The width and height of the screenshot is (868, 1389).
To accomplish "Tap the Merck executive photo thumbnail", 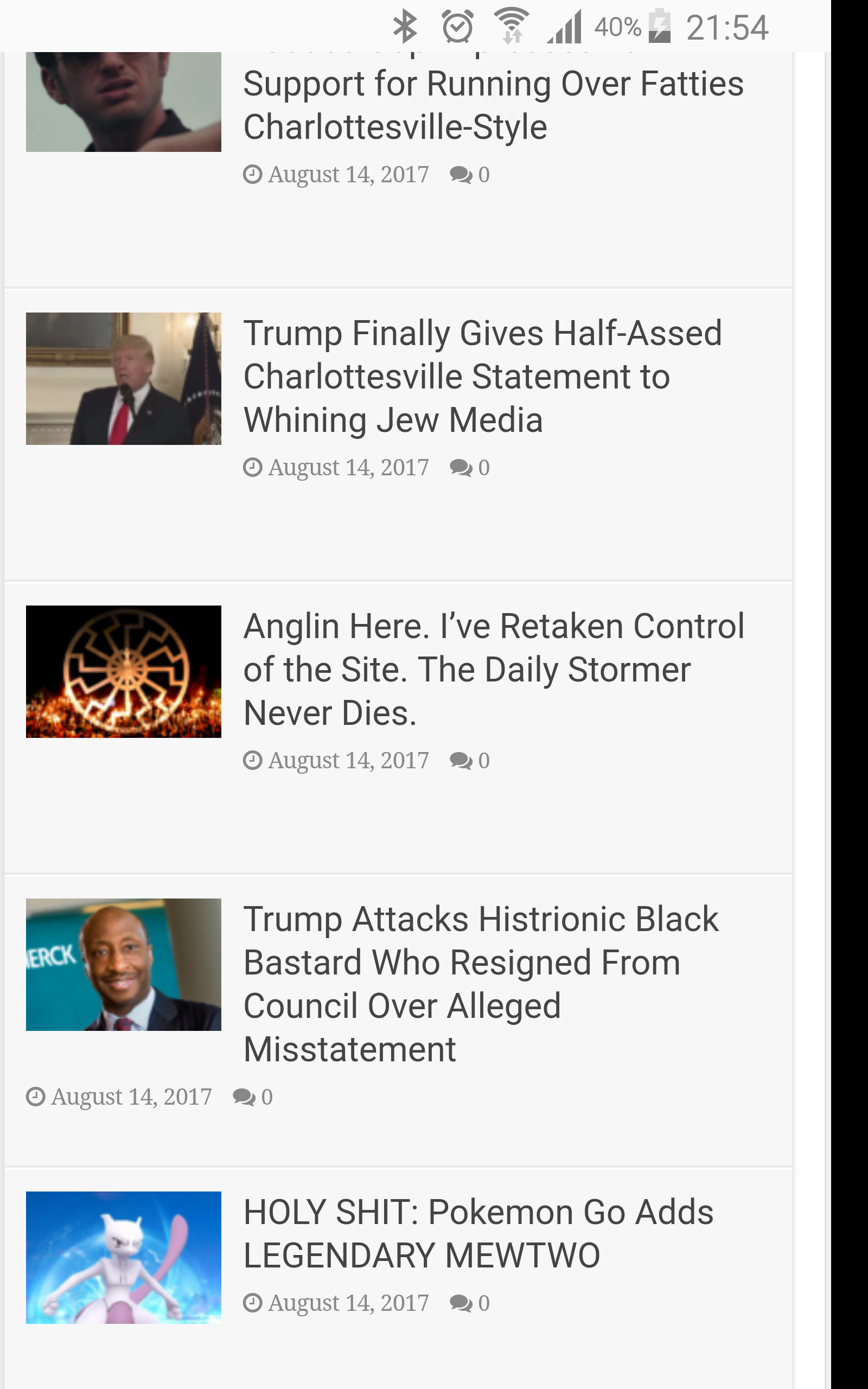I will click(124, 964).
